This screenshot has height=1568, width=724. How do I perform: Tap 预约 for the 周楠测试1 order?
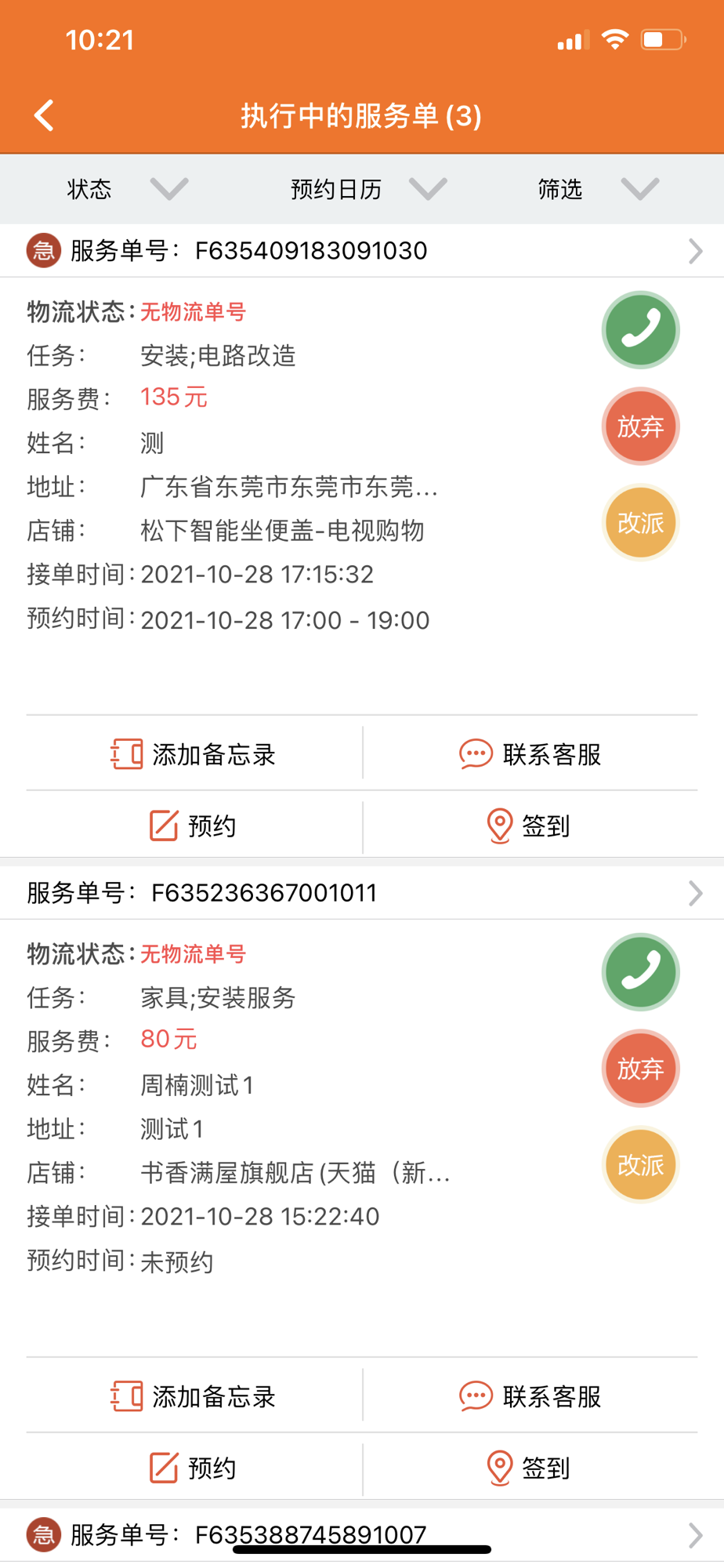(x=194, y=1468)
